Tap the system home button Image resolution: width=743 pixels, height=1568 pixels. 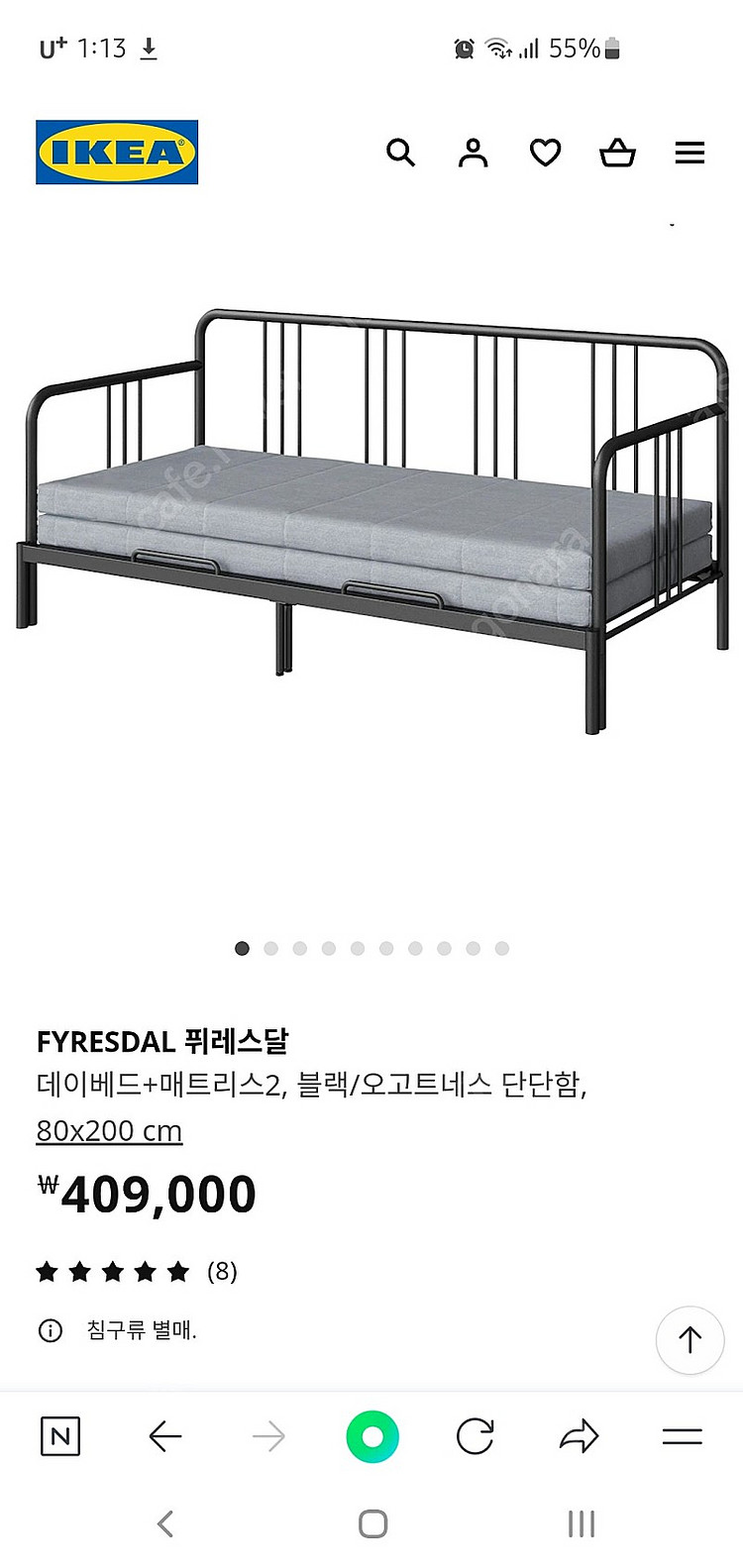(372, 1523)
